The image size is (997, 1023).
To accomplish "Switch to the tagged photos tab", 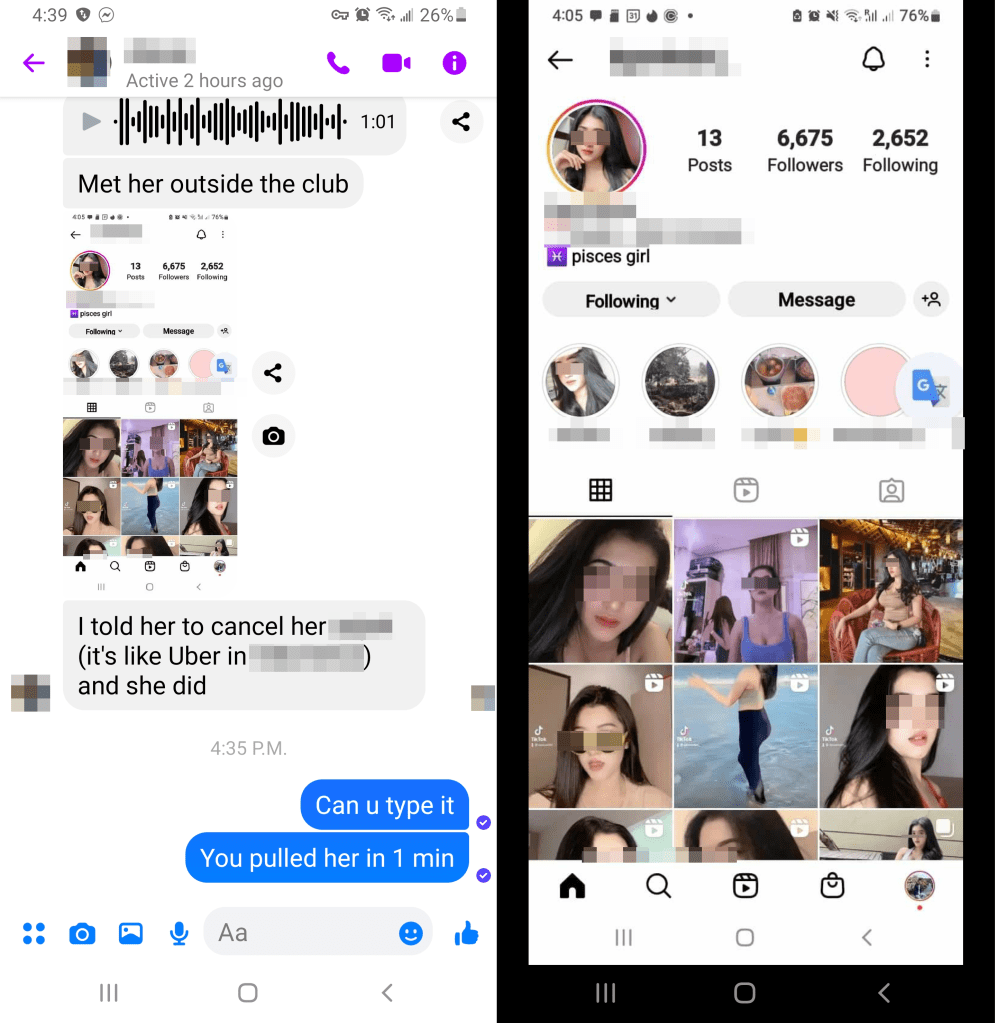I will click(891, 490).
